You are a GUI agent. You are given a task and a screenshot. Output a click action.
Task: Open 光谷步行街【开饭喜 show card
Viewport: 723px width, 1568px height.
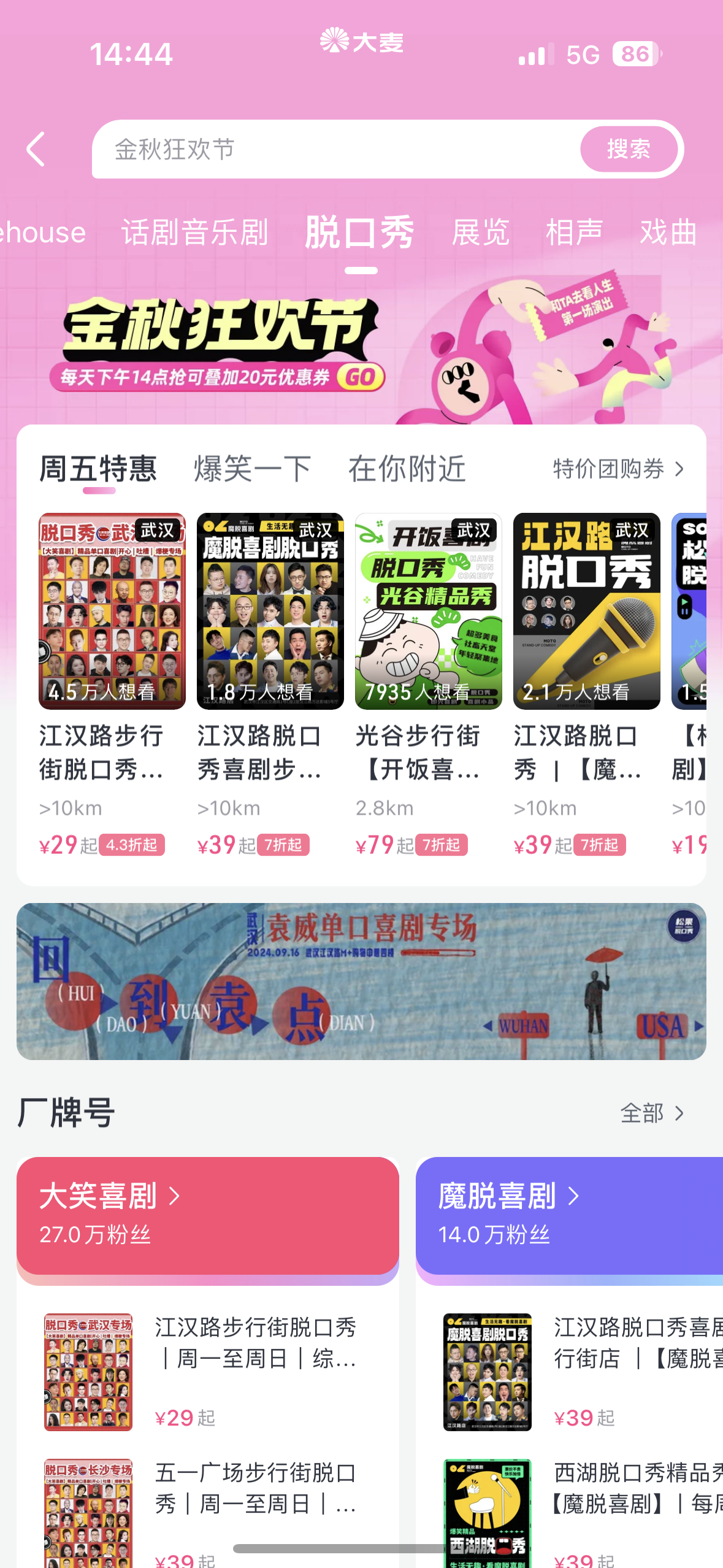(428, 675)
